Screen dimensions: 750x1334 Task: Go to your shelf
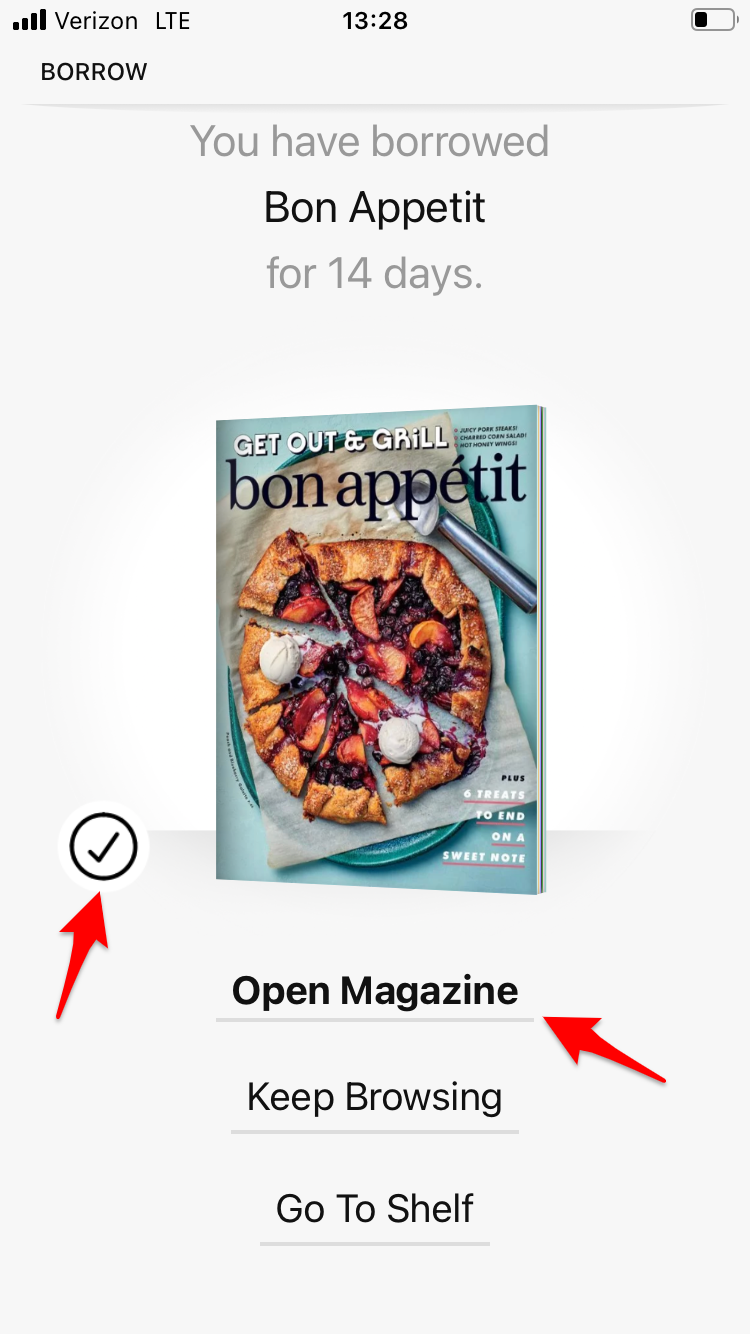pyautogui.click(x=375, y=1208)
